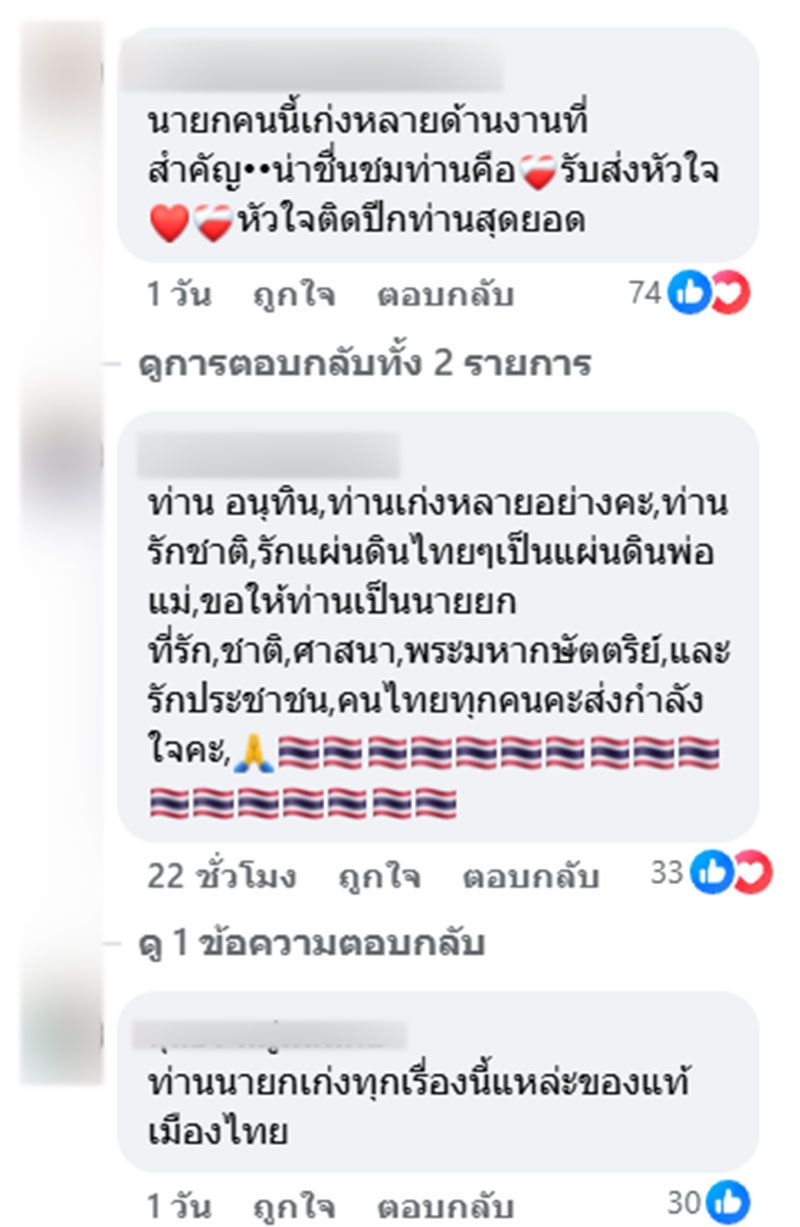The height and width of the screenshot is (1227, 800).
Task: Reply to the comment starting "นายกคนนี้เก่งหลายด้าน"
Action: (445, 295)
